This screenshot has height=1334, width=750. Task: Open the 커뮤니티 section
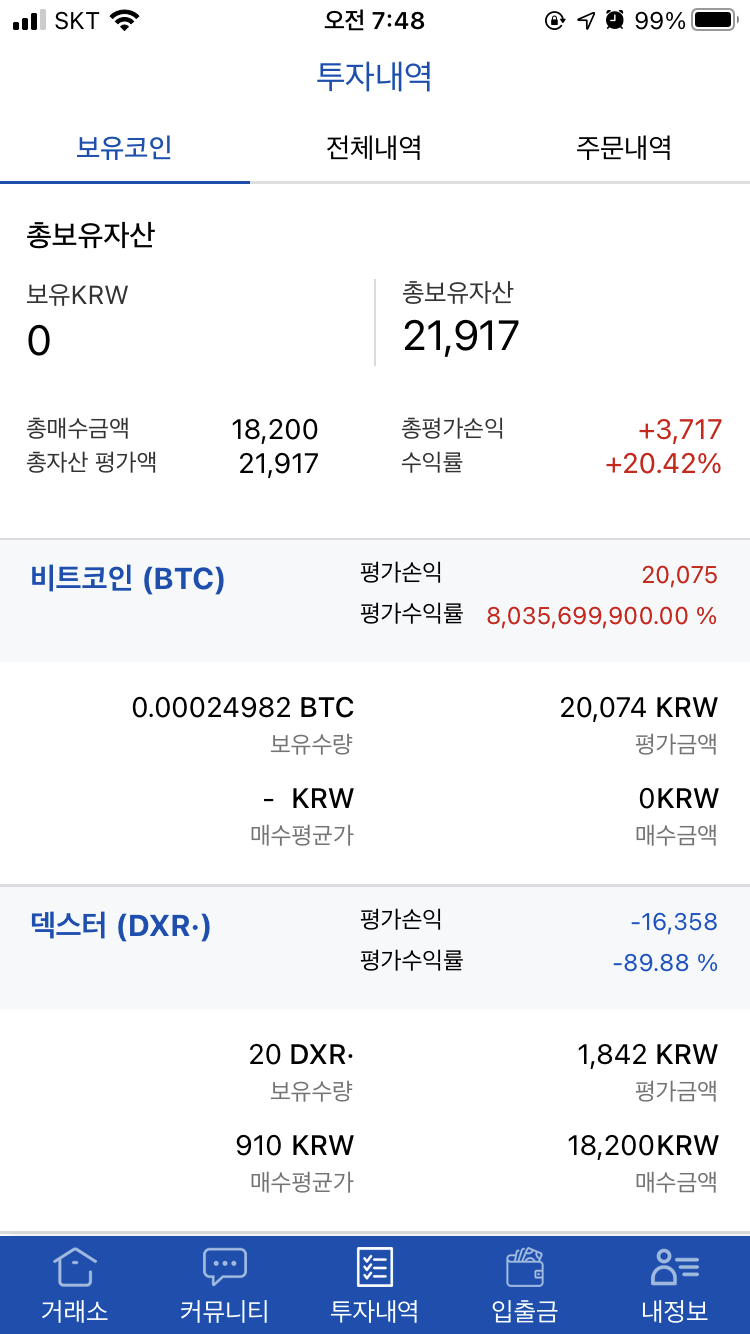[224, 1285]
